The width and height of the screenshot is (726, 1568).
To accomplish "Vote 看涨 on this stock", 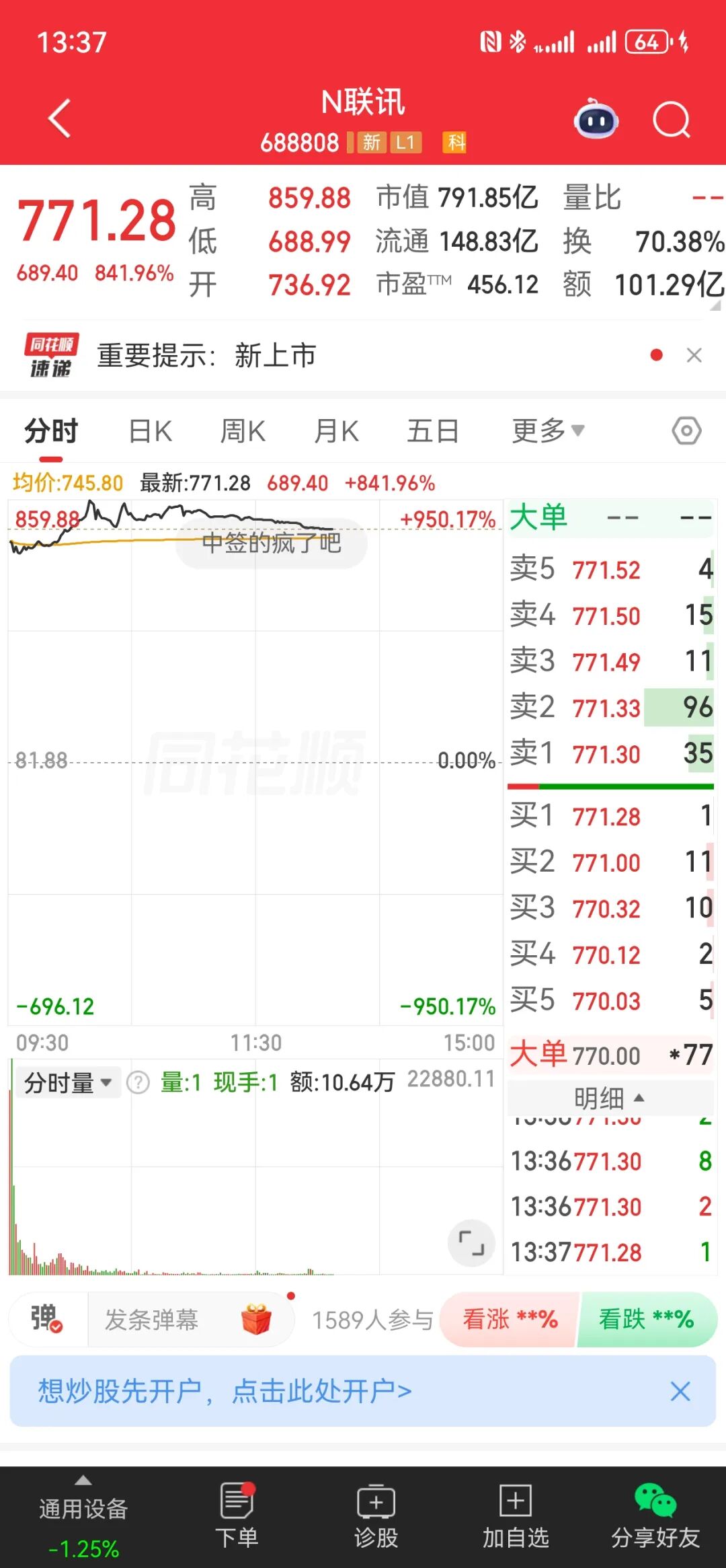I will (x=510, y=1320).
